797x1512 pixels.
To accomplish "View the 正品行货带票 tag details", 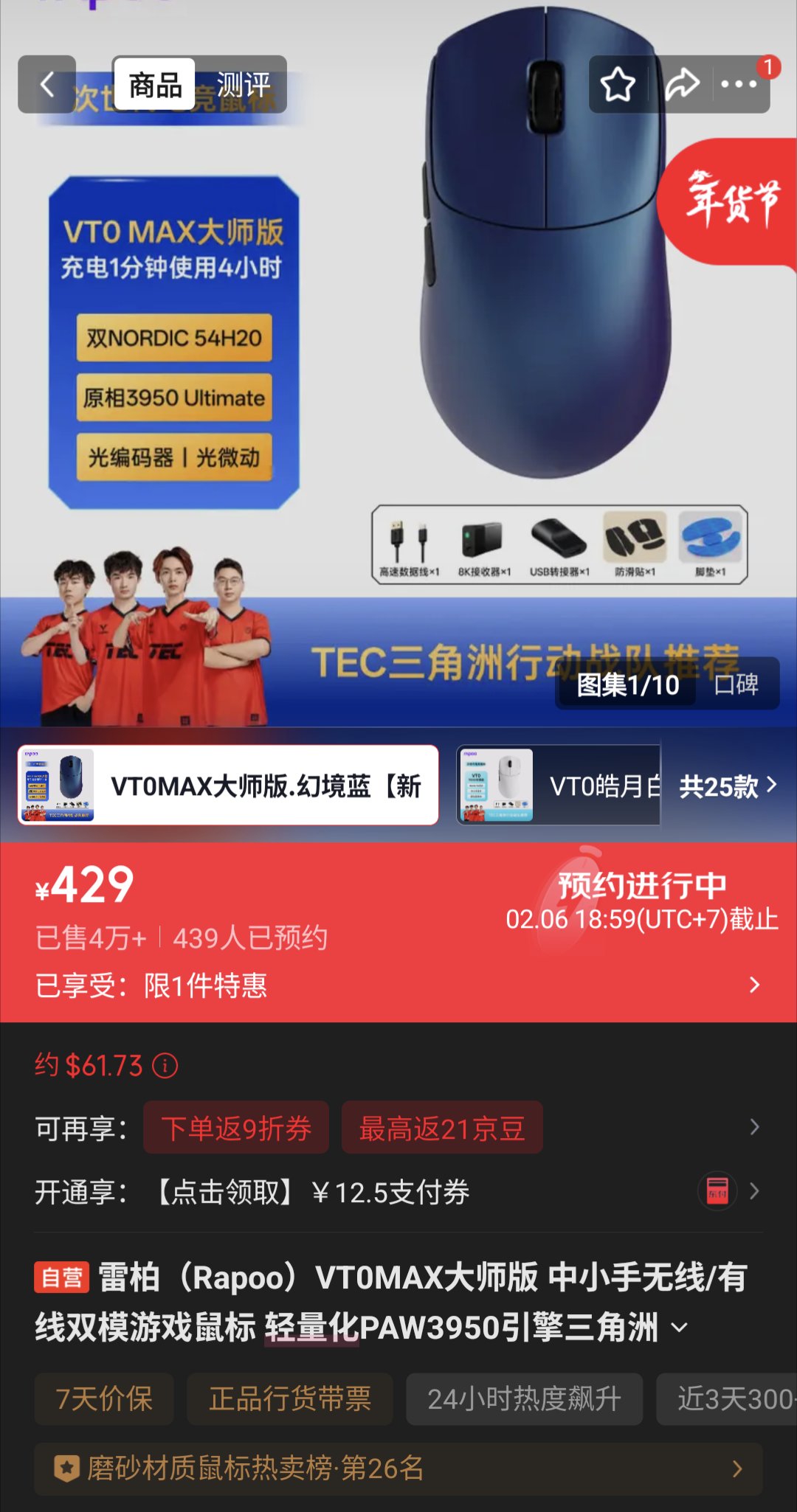I will coord(290,1398).
